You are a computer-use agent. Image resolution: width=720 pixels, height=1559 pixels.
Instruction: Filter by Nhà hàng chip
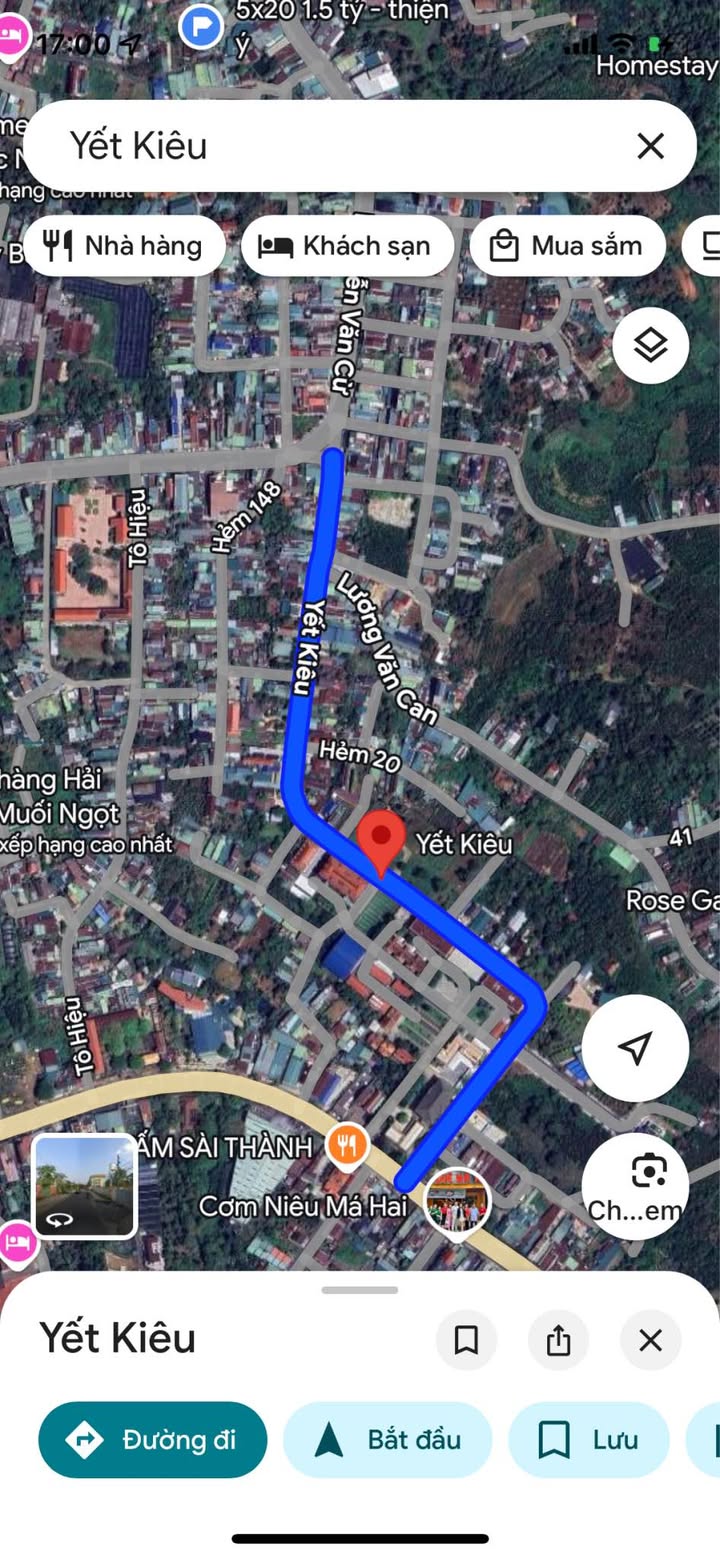124,246
